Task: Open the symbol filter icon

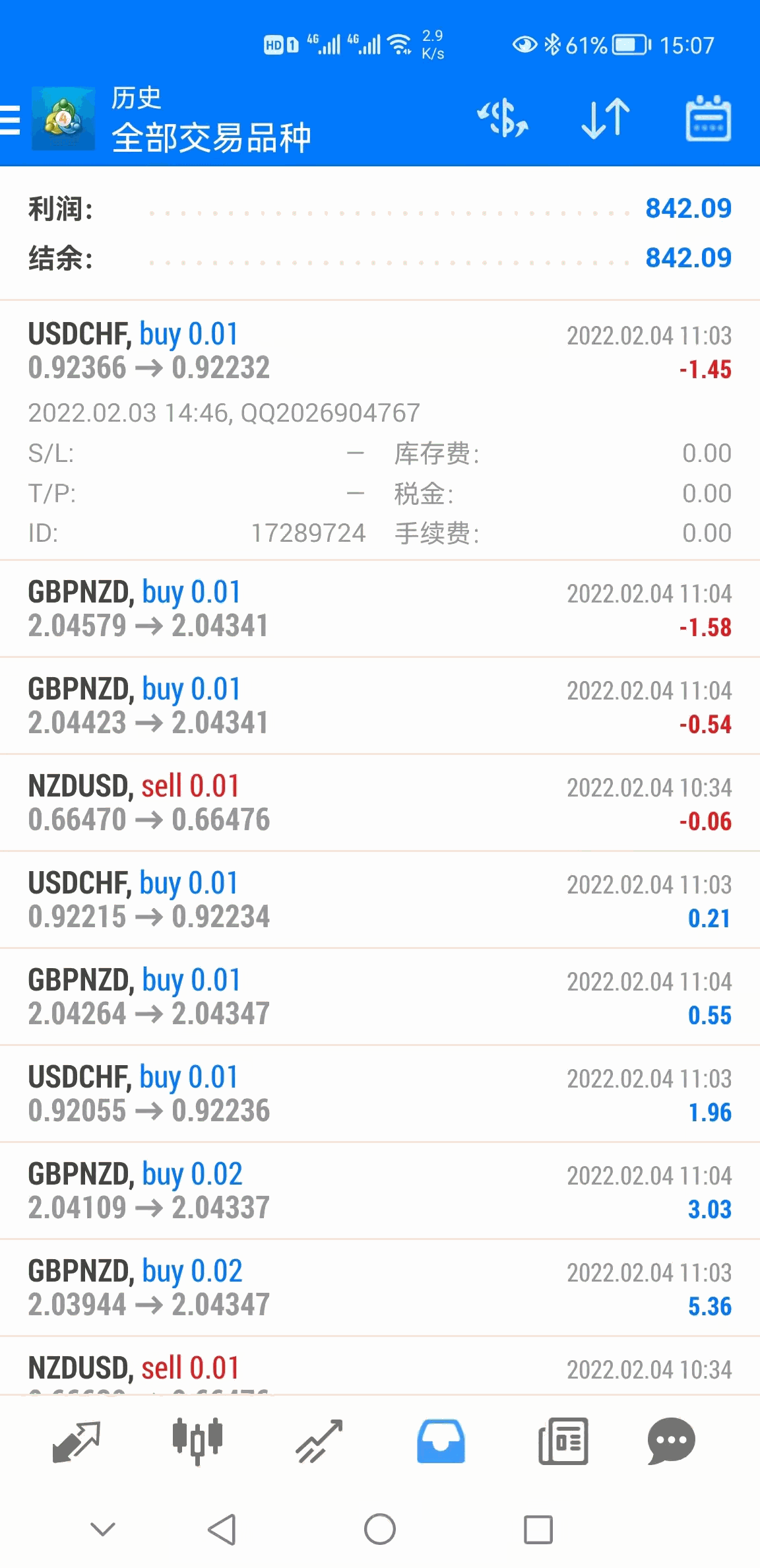Action: [503, 119]
